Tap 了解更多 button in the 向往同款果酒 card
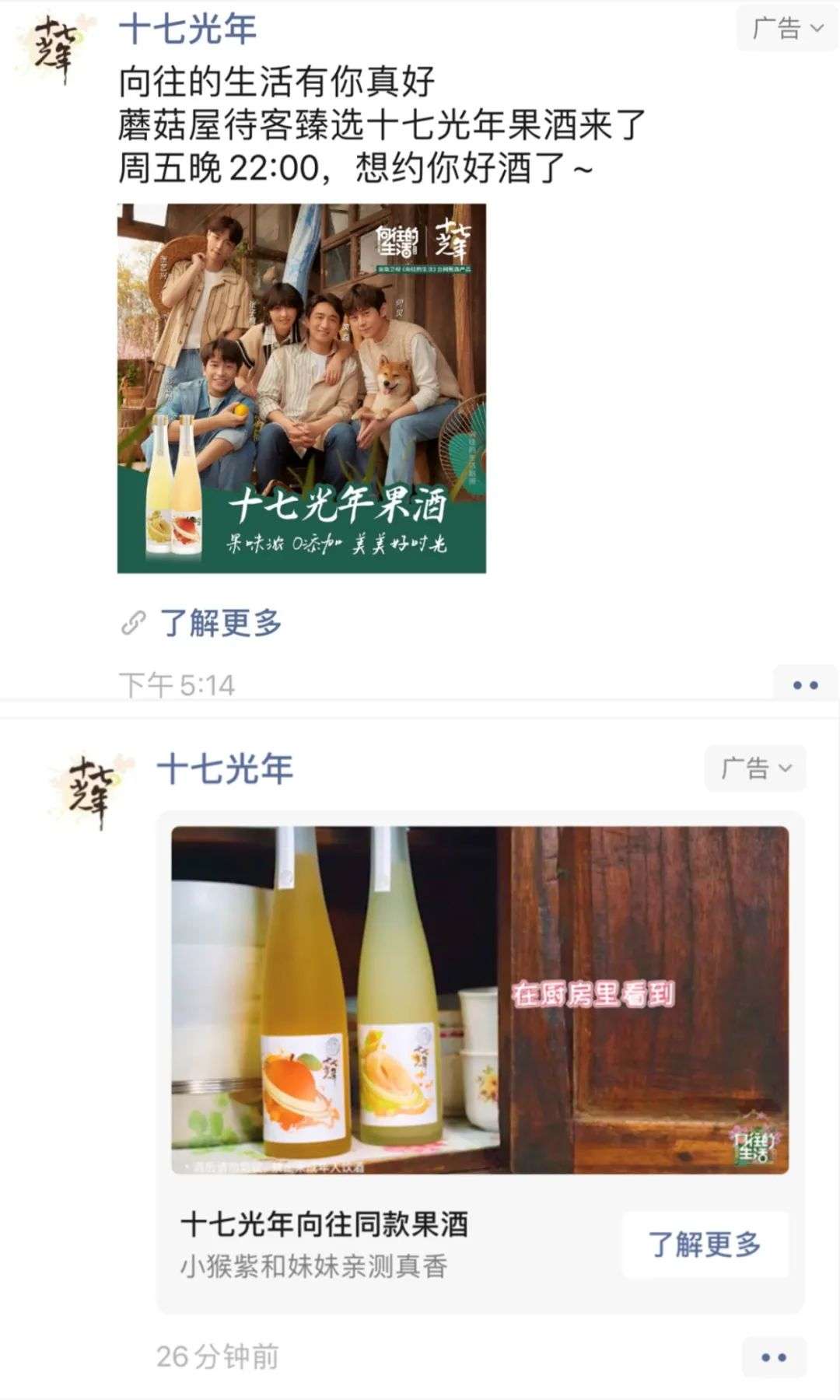840x1400 pixels. [704, 1244]
